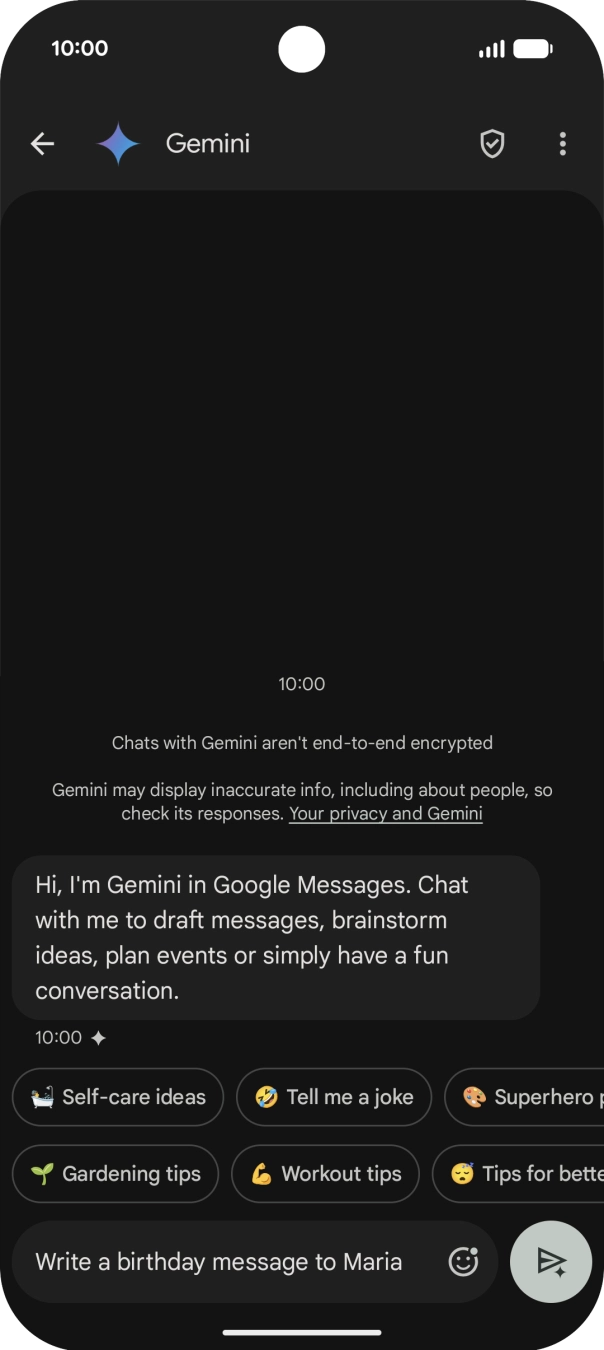This screenshot has height=1350, width=604.
Task: Send the message to Gemini
Action: 551,1262
